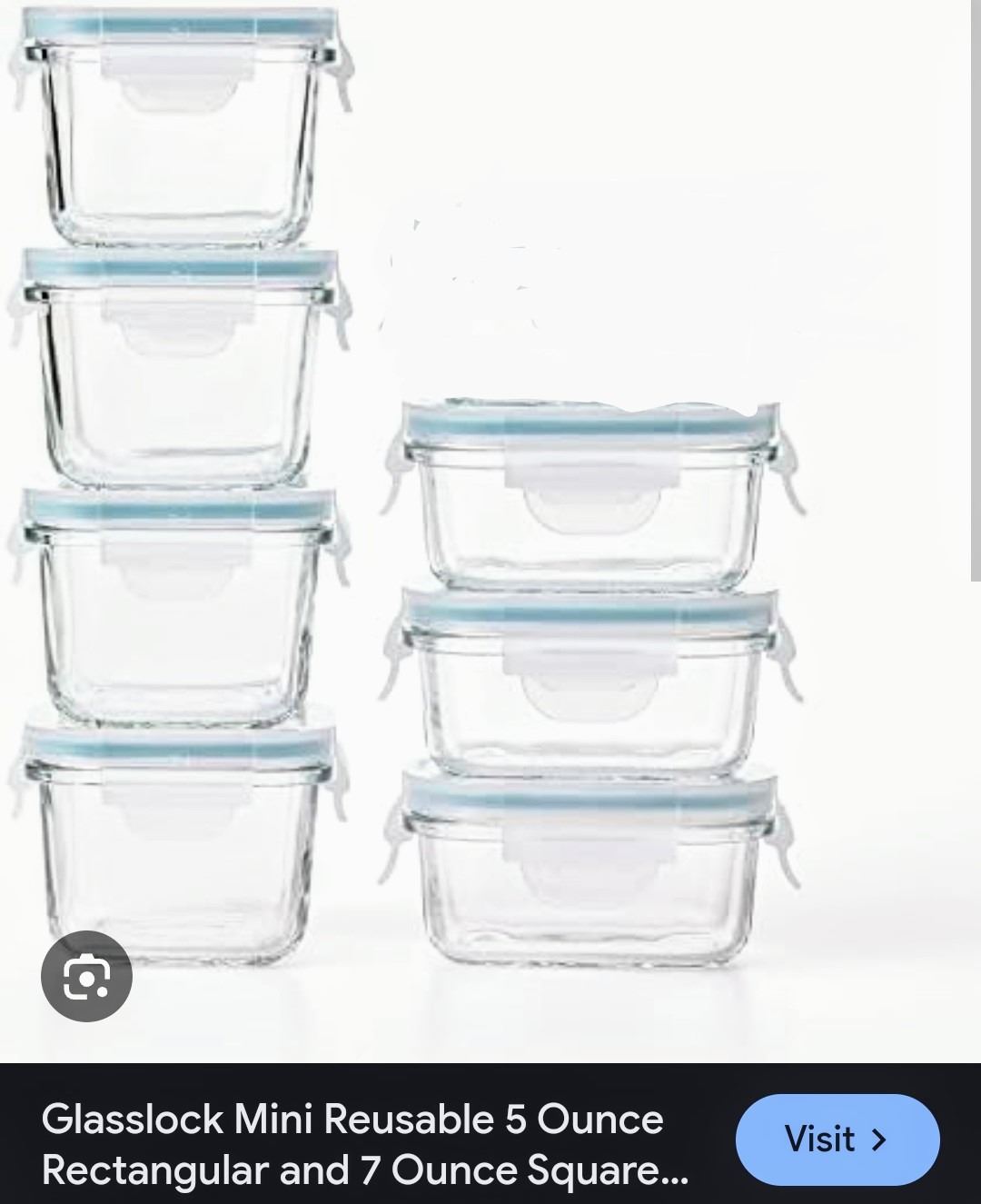
Task: Tap the Visit button
Action: point(837,1139)
